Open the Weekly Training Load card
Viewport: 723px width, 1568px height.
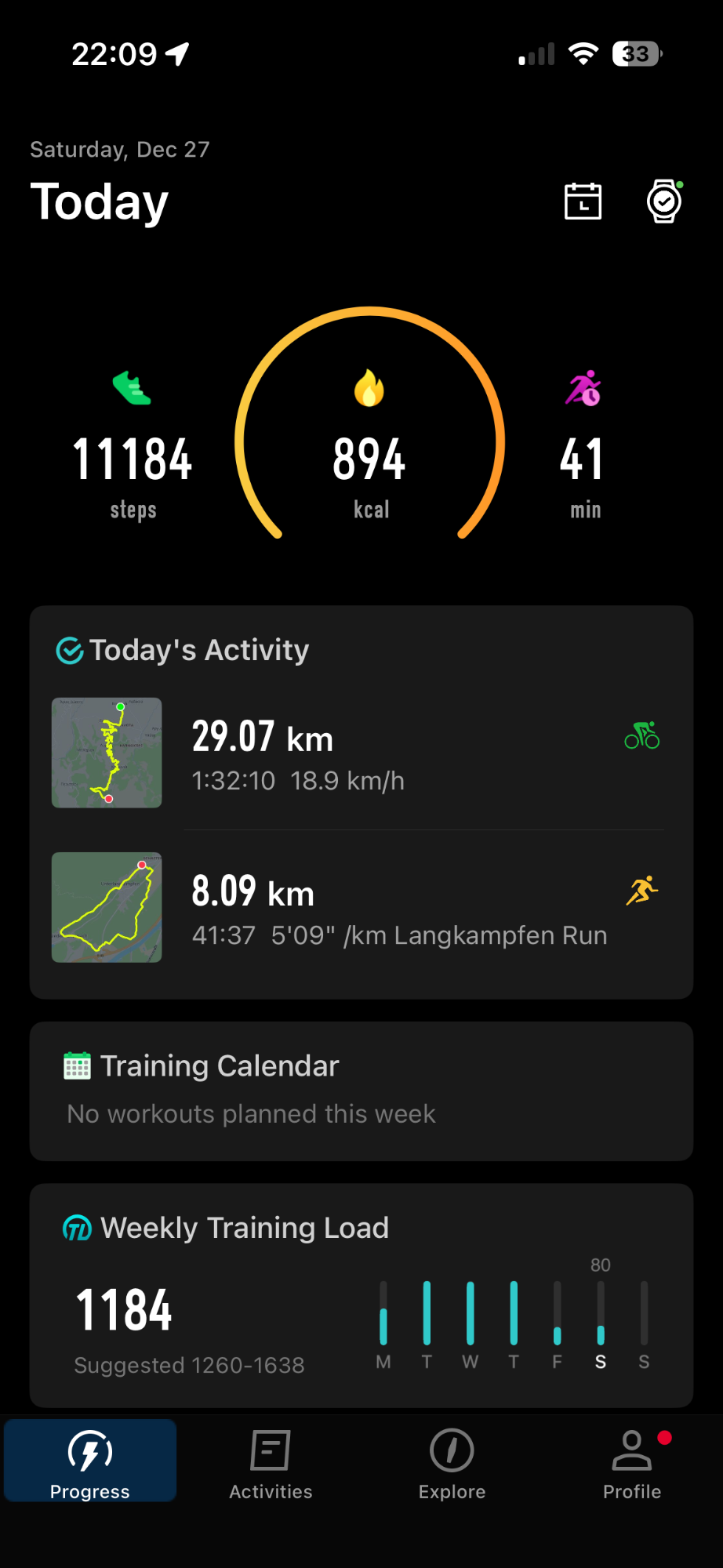pyautogui.click(x=361, y=1294)
